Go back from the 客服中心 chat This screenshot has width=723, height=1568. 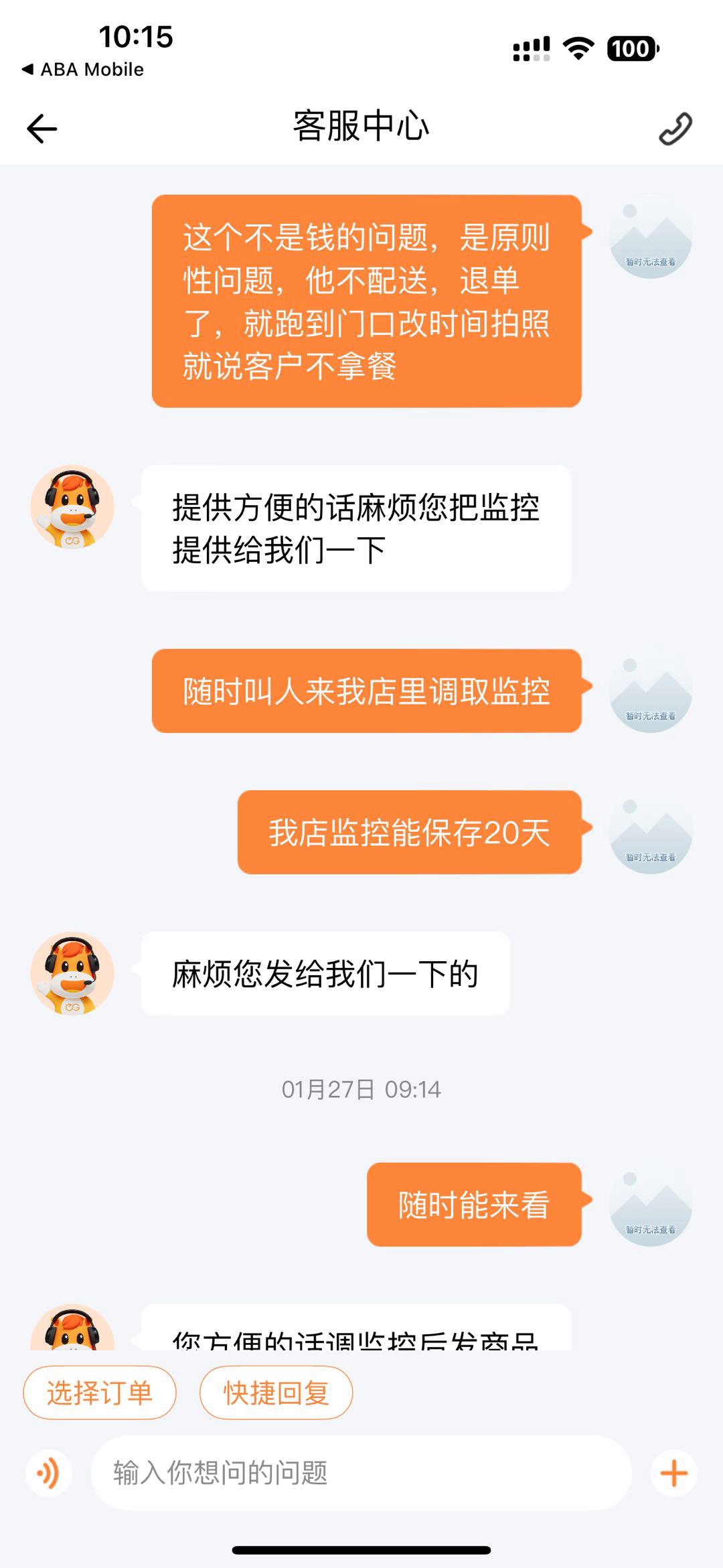42,128
